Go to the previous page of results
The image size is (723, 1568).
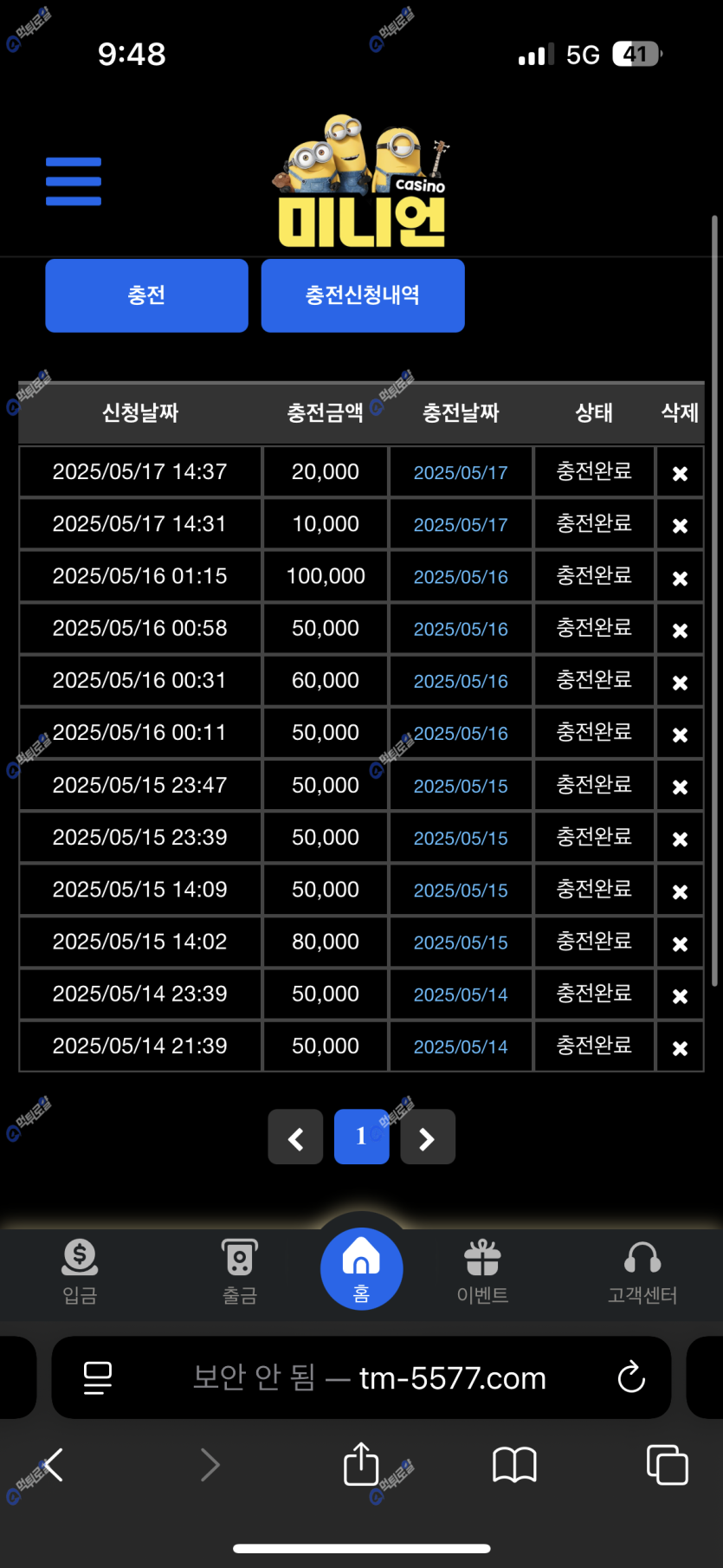[296, 1137]
